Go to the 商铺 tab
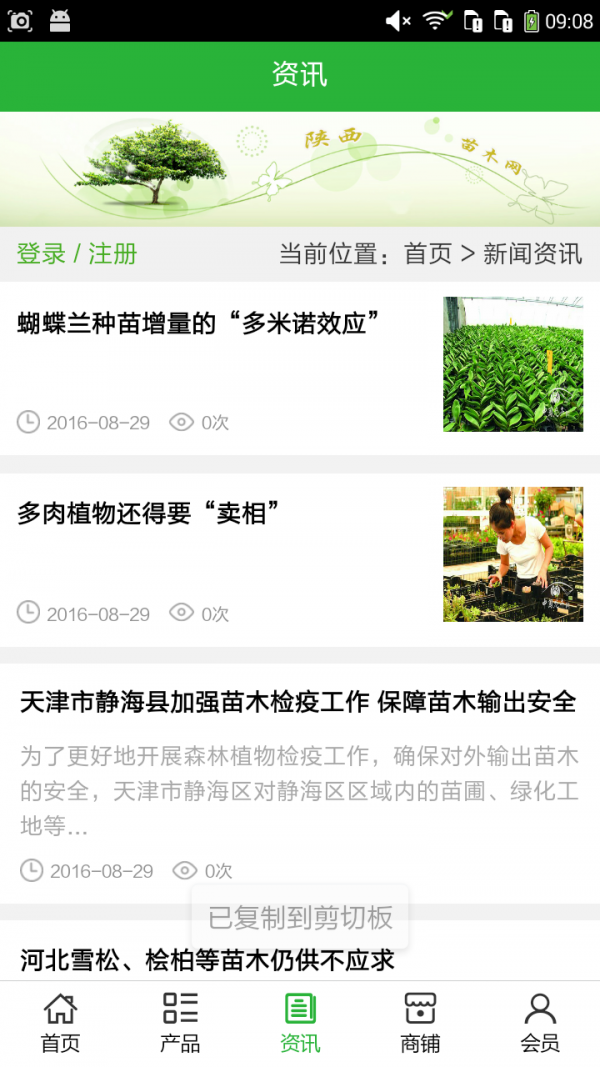Screen dimensions: 600x1067 420,1023
